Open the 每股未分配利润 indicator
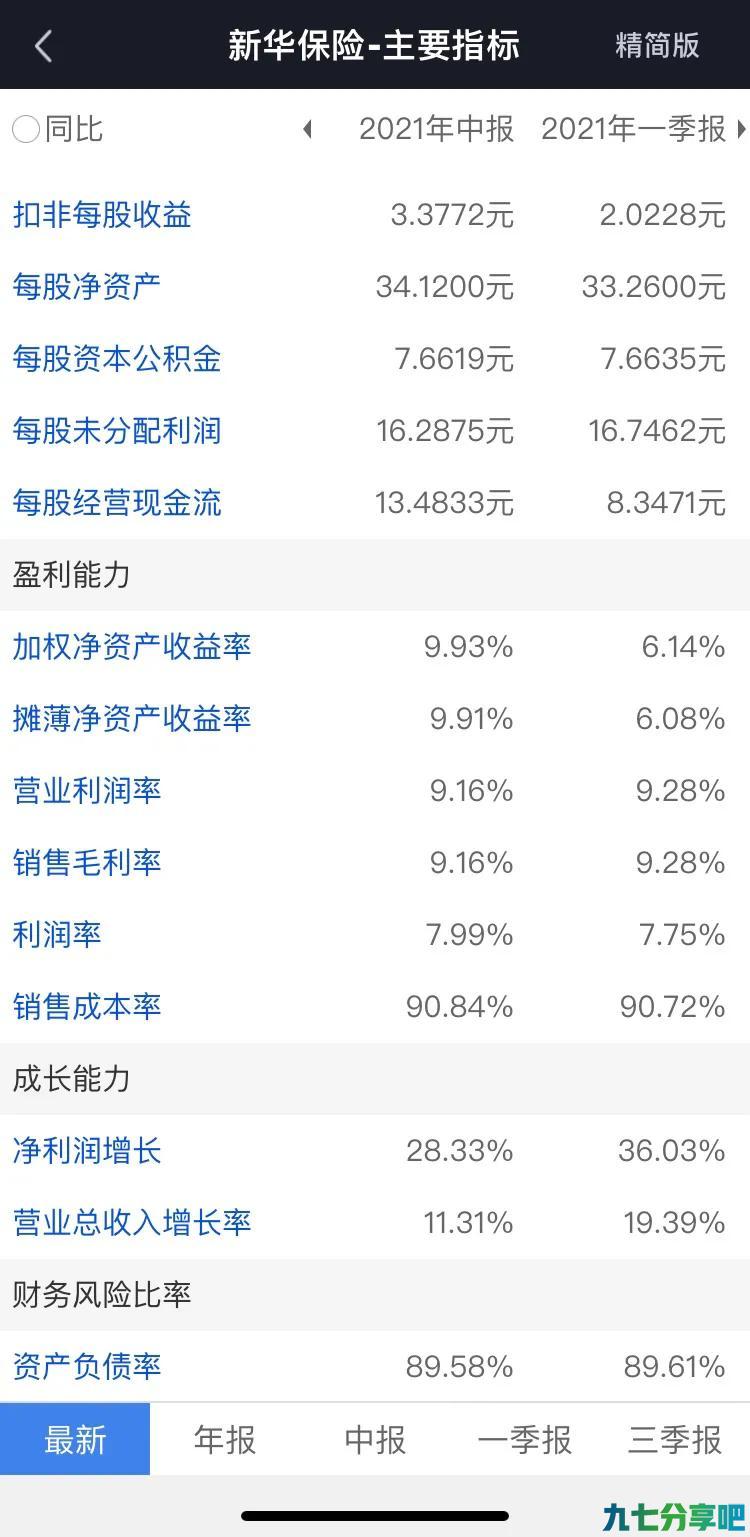This screenshot has height=1537, width=750. [117, 431]
